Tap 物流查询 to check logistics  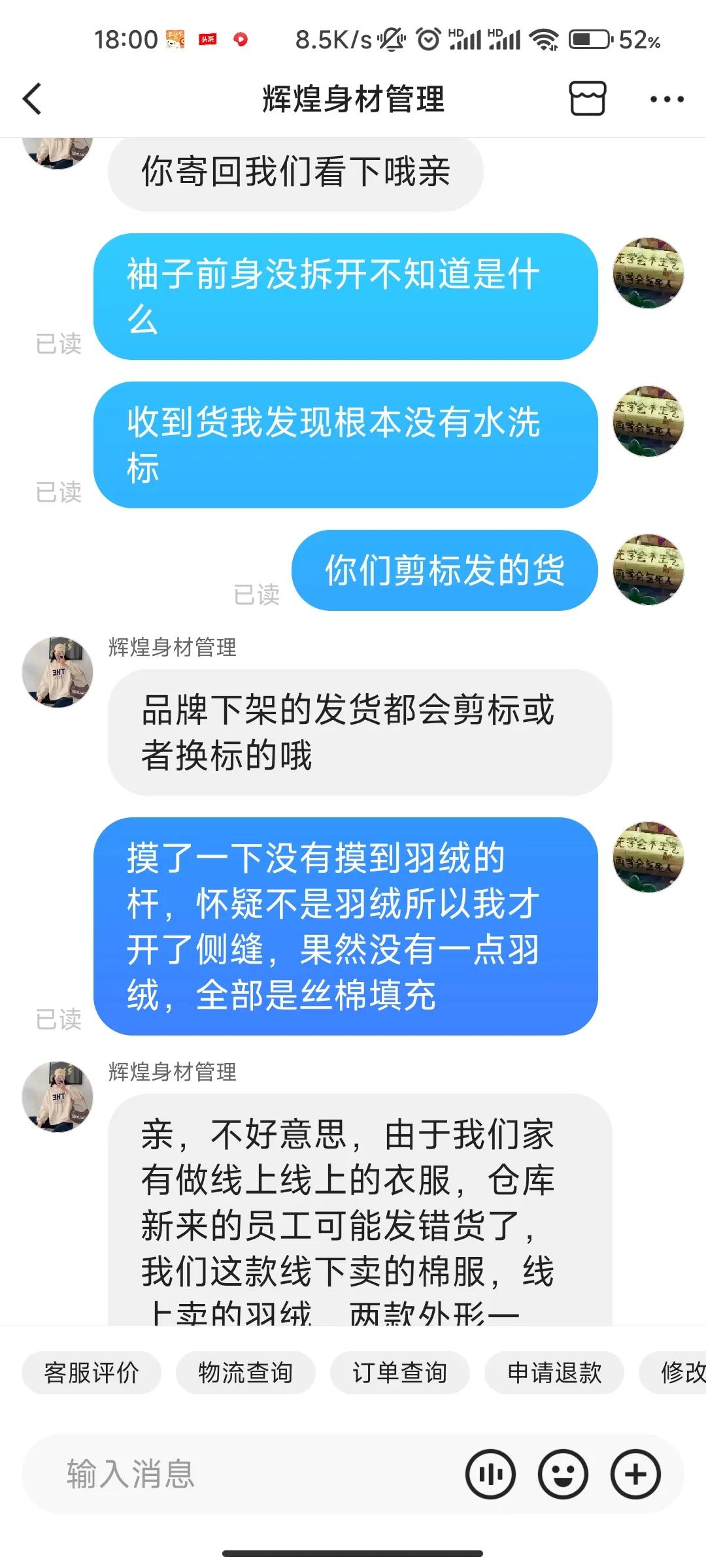click(x=245, y=1372)
